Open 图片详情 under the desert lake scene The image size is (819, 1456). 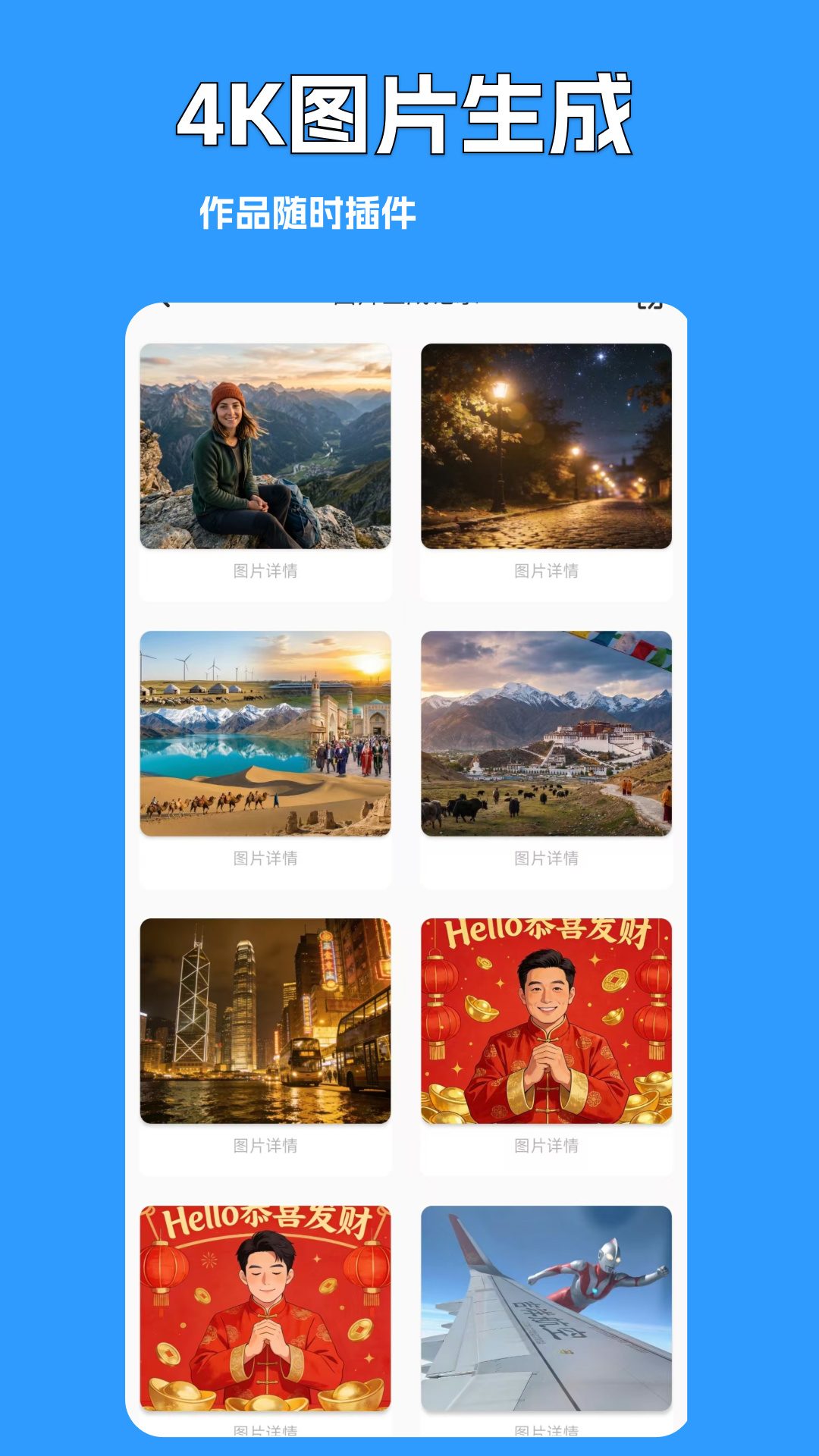[x=265, y=858]
